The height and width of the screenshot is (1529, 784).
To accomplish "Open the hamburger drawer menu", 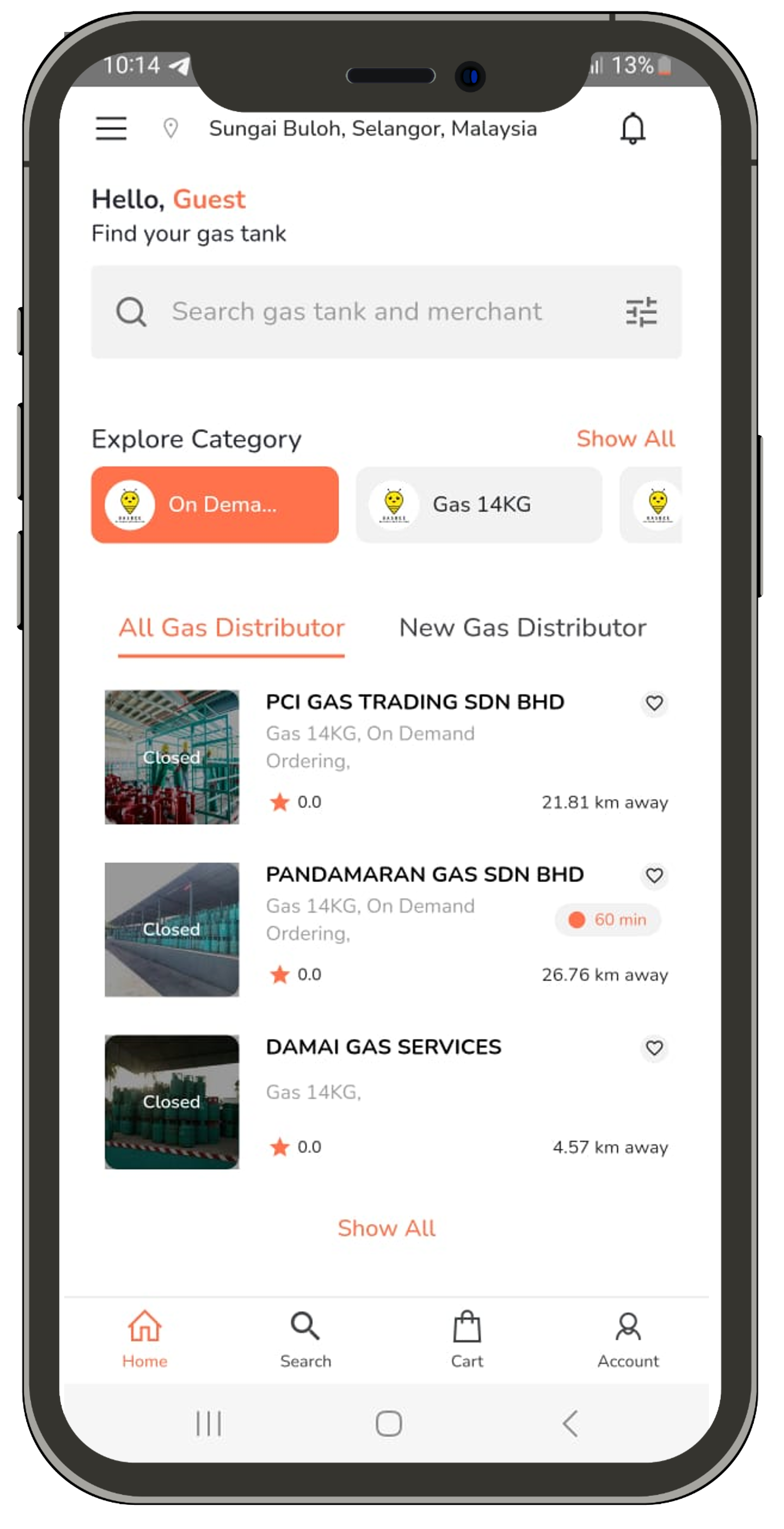I will tap(111, 128).
